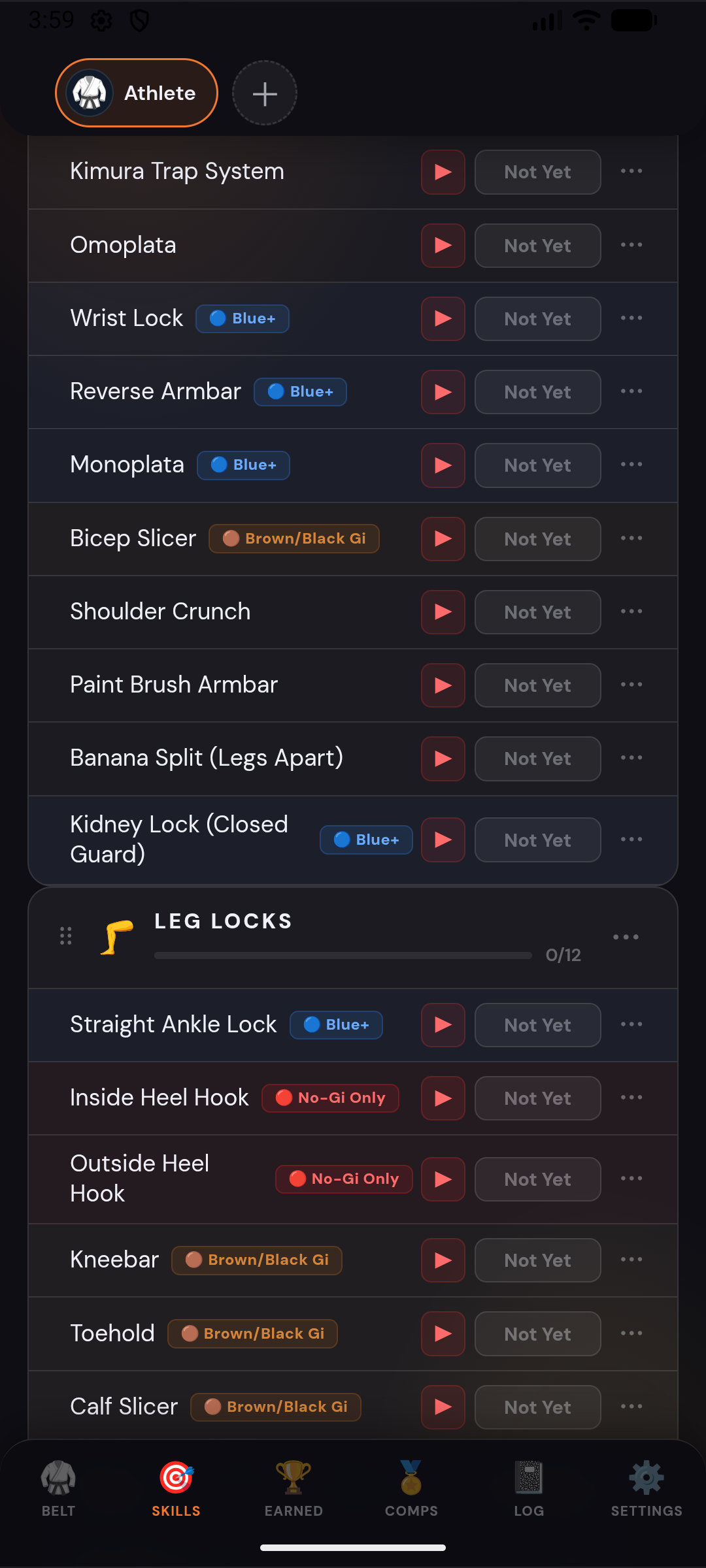This screenshot has width=706, height=1568.
Task: Open the options menu for Toehold
Action: tap(631, 1333)
